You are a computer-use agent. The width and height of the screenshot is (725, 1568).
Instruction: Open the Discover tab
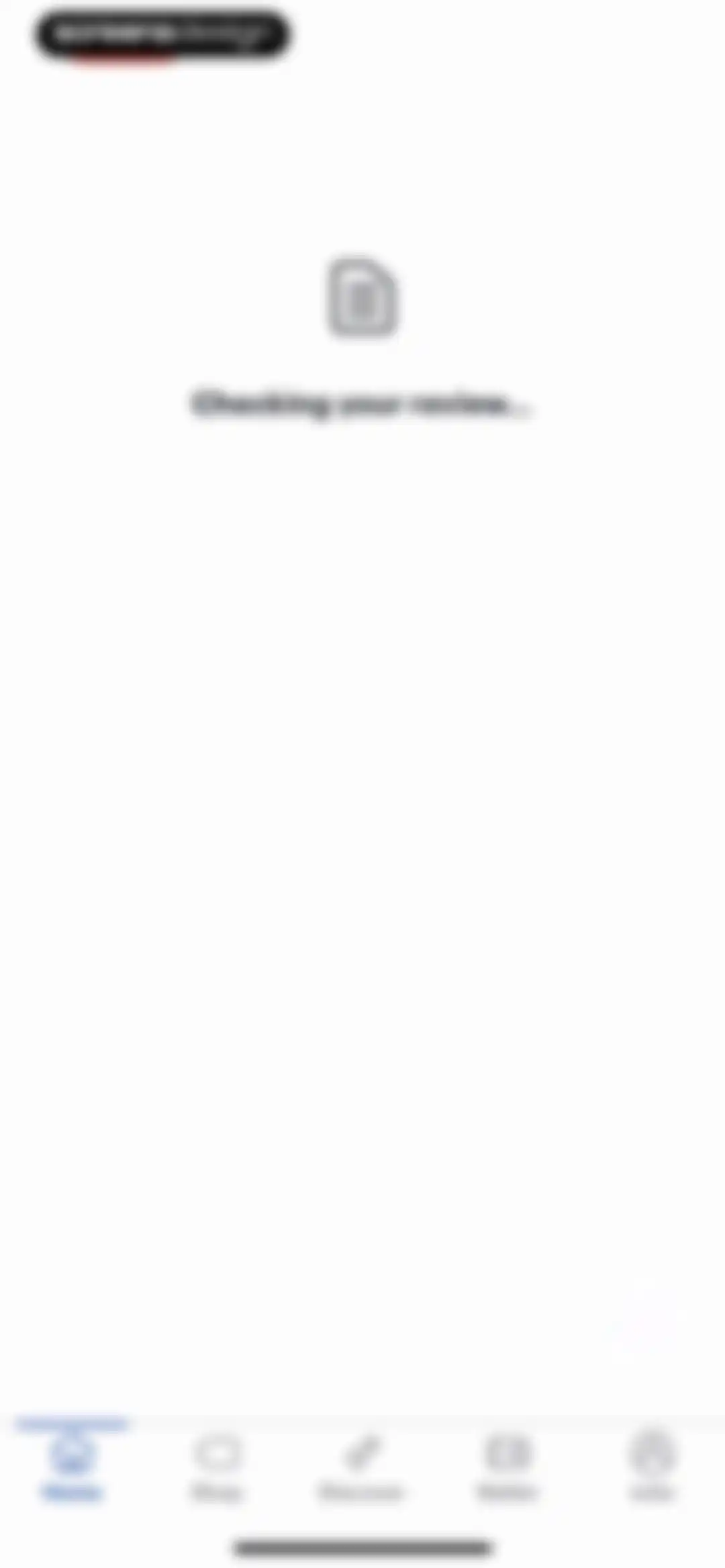click(x=362, y=1466)
